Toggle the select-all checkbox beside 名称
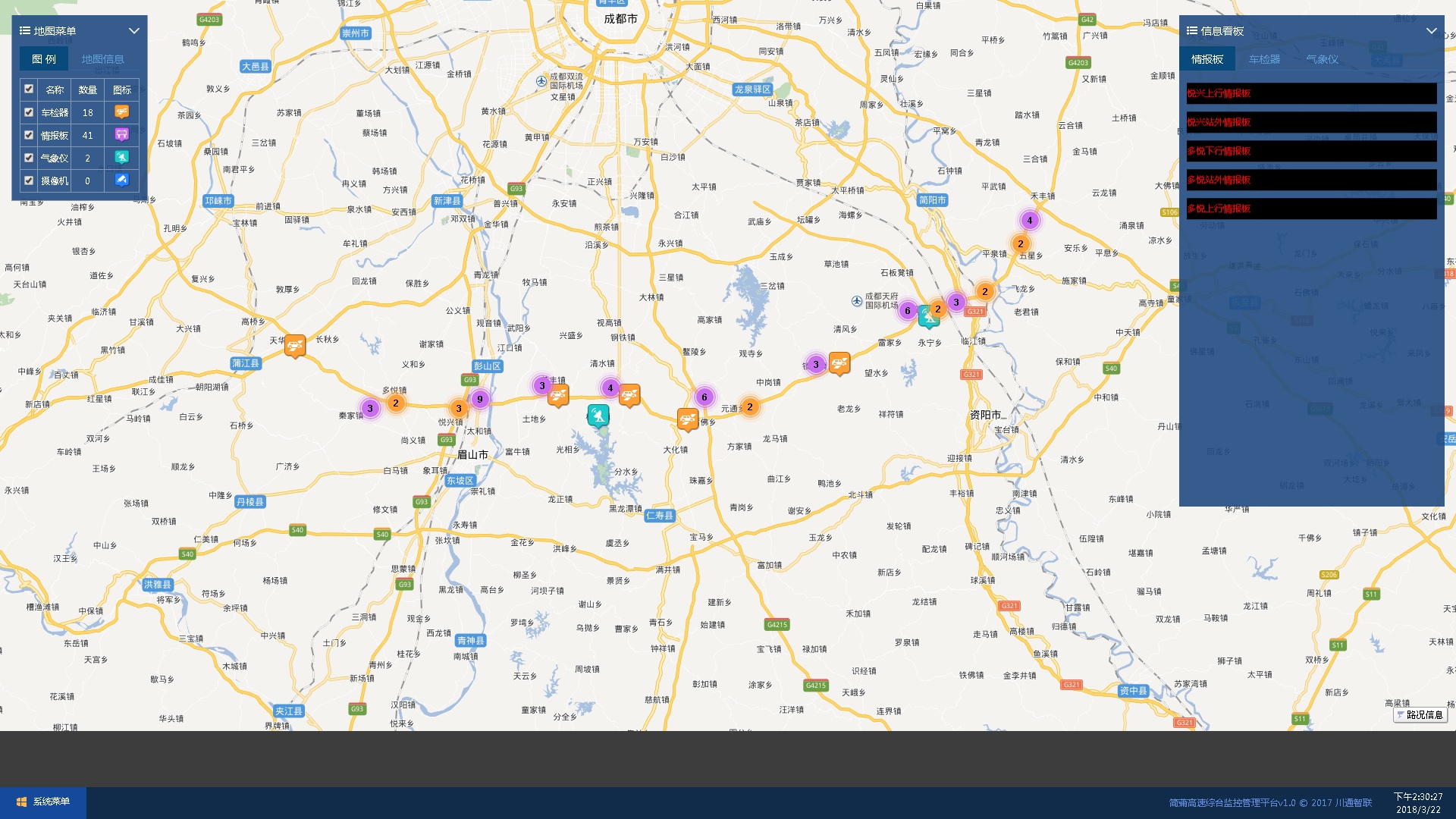Image resolution: width=1456 pixels, height=819 pixels. click(29, 89)
